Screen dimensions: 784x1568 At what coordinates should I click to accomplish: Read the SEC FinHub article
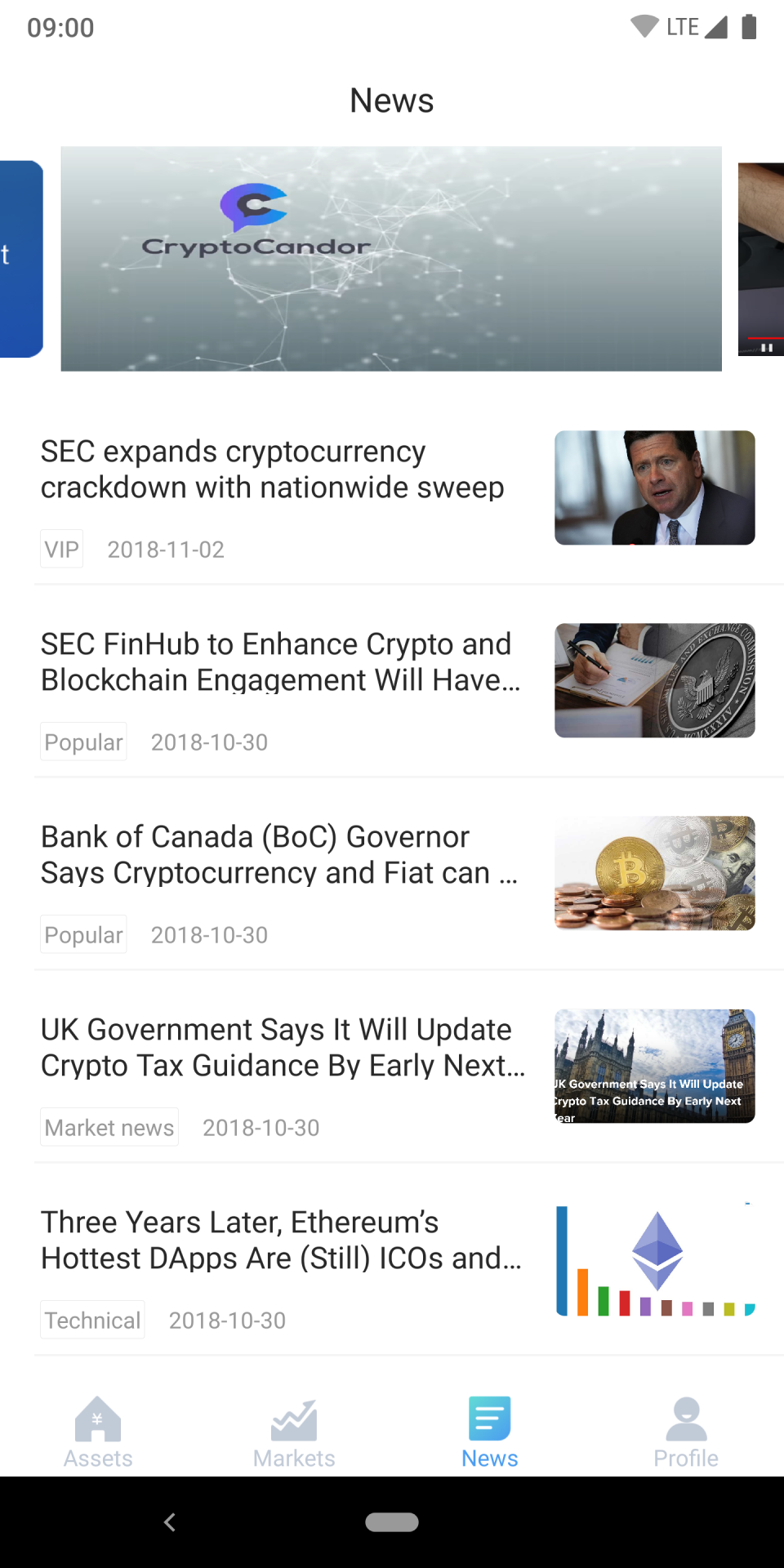click(x=280, y=662)
